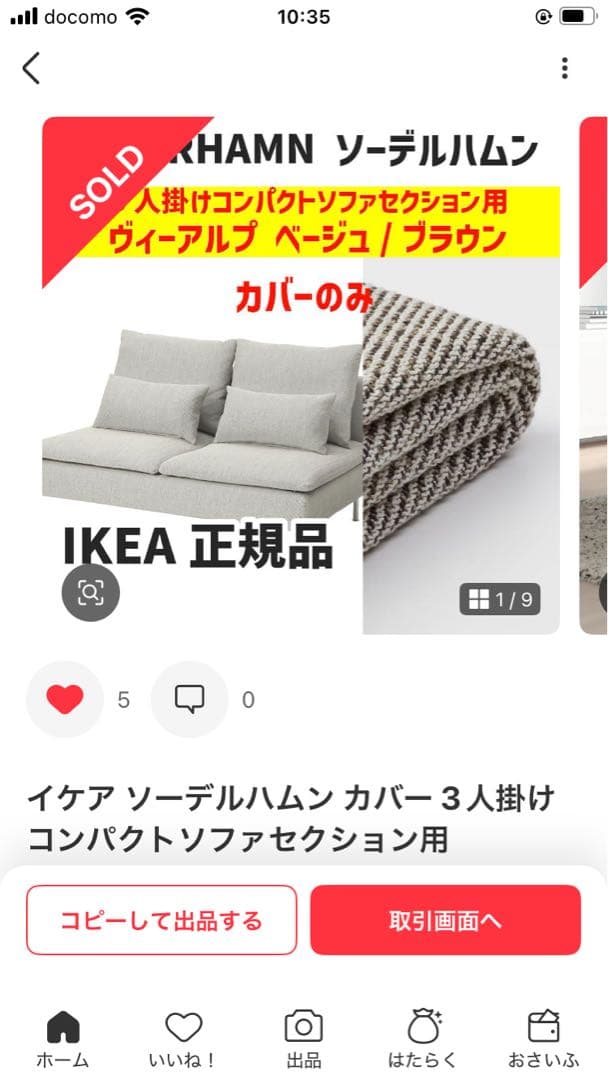
Task: Switch to the はたらく tab
Action: click(423, 1040)
